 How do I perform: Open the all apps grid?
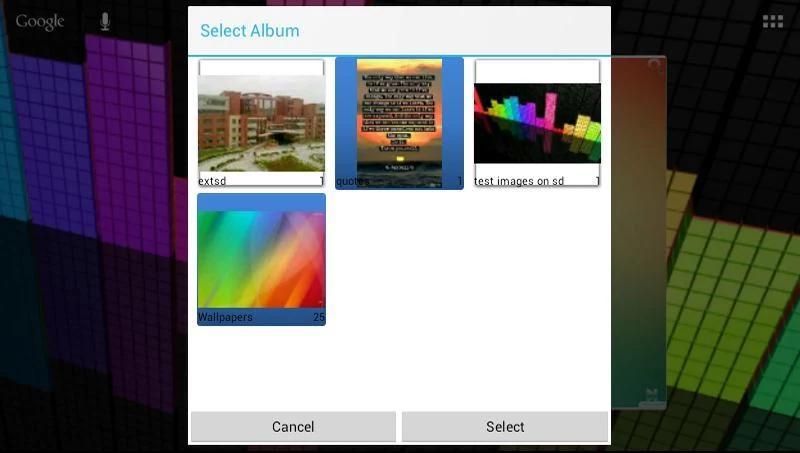coord(772,21)
